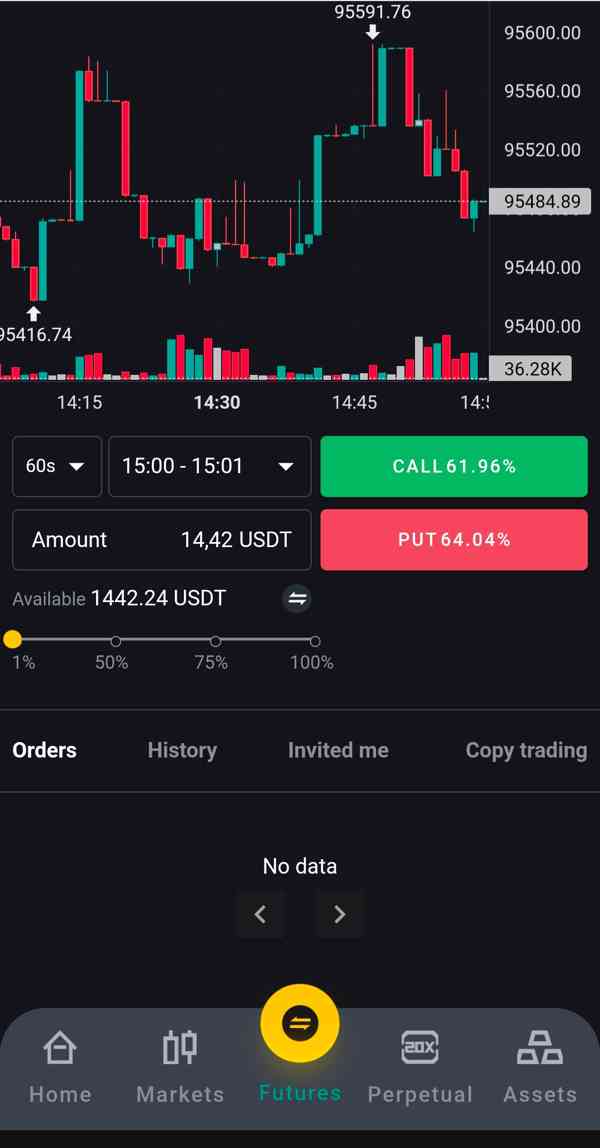Screen dimensions: 600x1148
Task: Open the Copy trading tab
Action: 526,750
